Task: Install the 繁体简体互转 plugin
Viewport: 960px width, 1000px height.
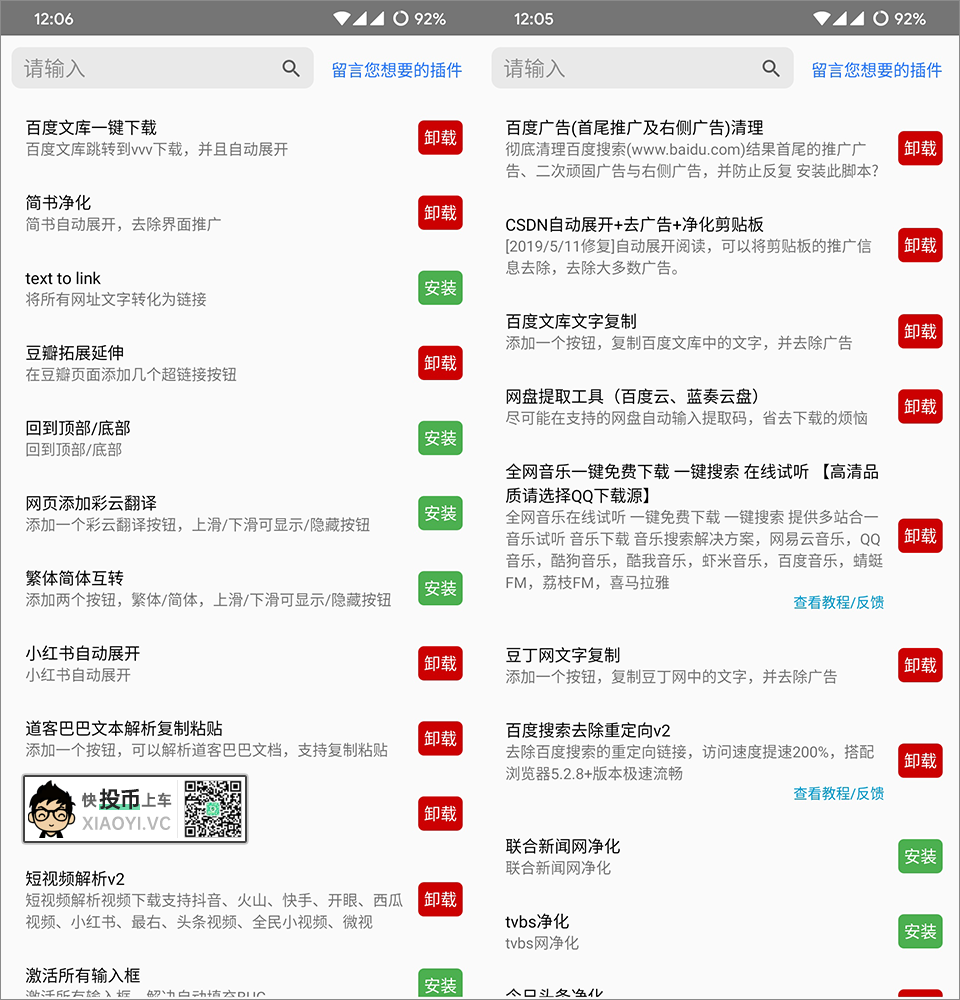Action: tap(440, 588)
